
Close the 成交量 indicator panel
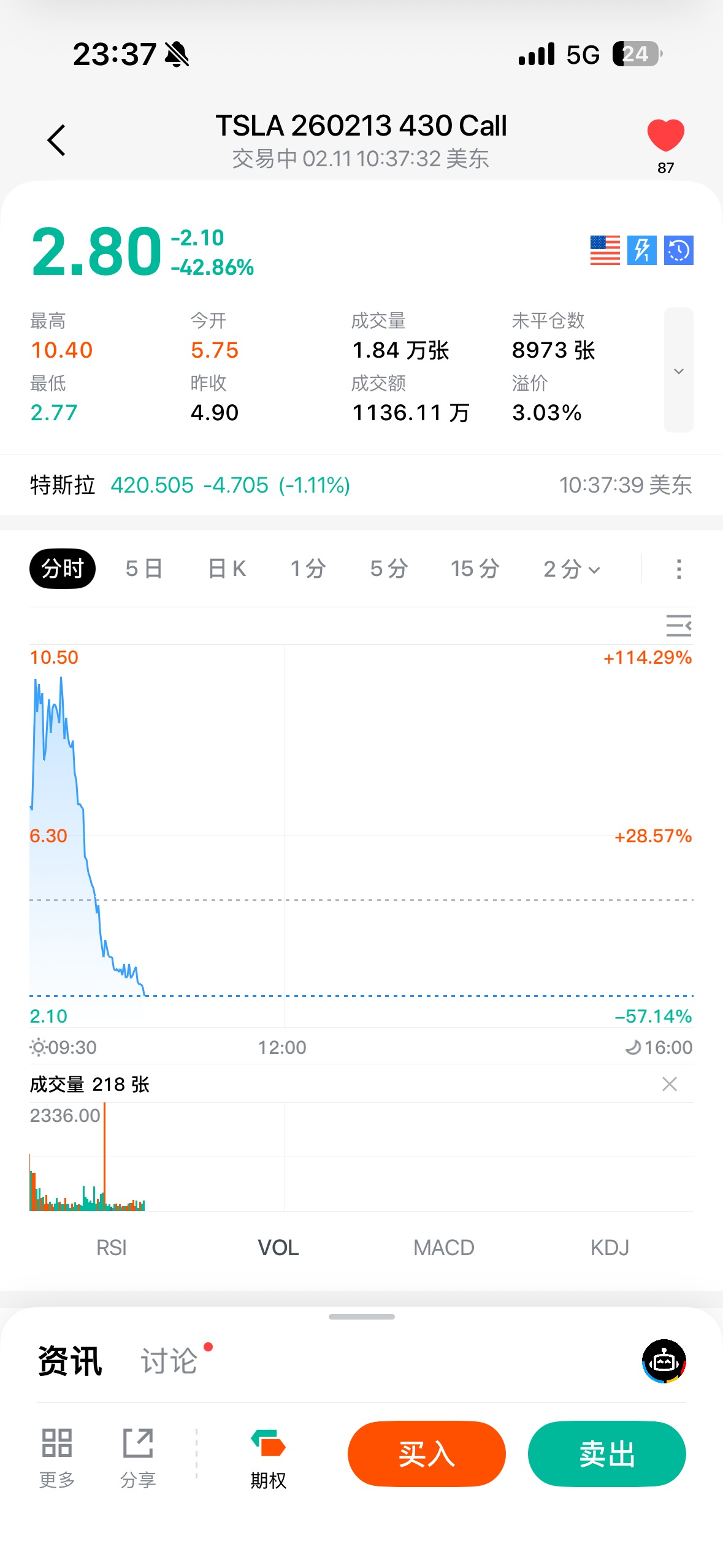pyautogui.click(x=669, y=1084)
